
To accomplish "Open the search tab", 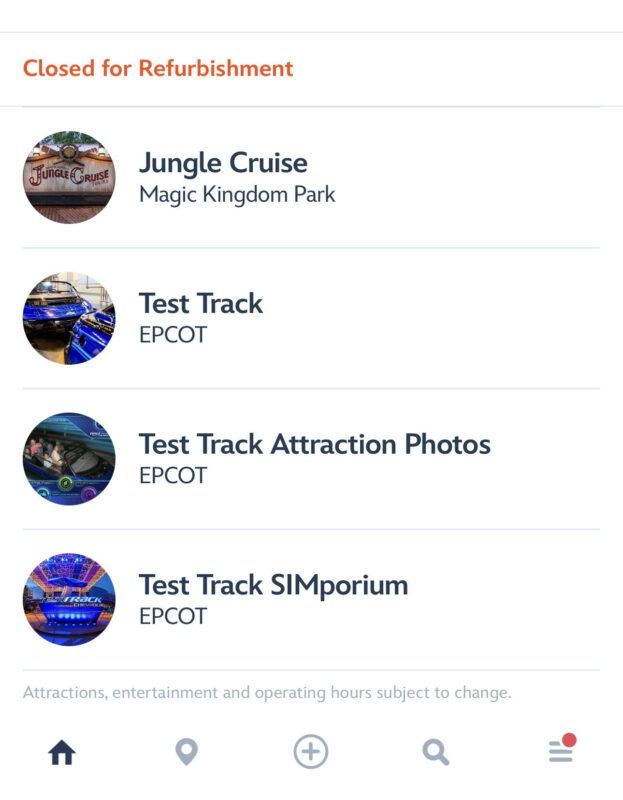I will (435, 752).
